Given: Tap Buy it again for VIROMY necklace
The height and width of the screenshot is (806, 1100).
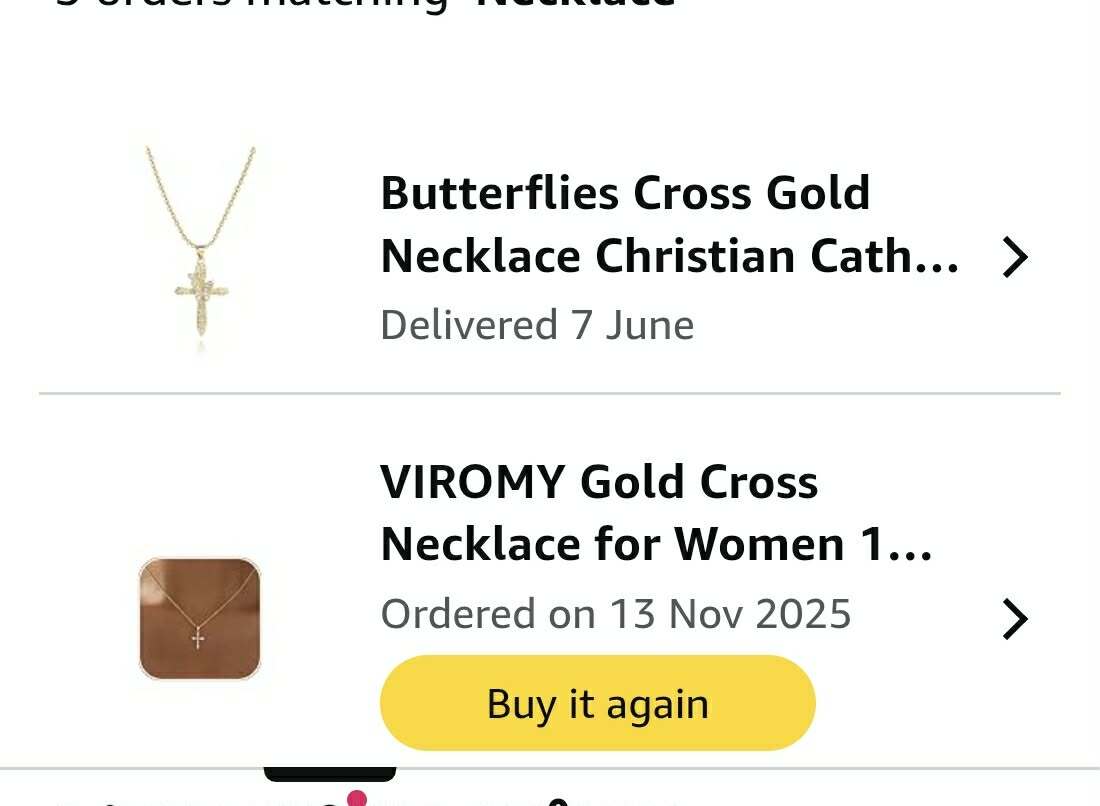Looking at the screenshot, I should click(598, 703).
